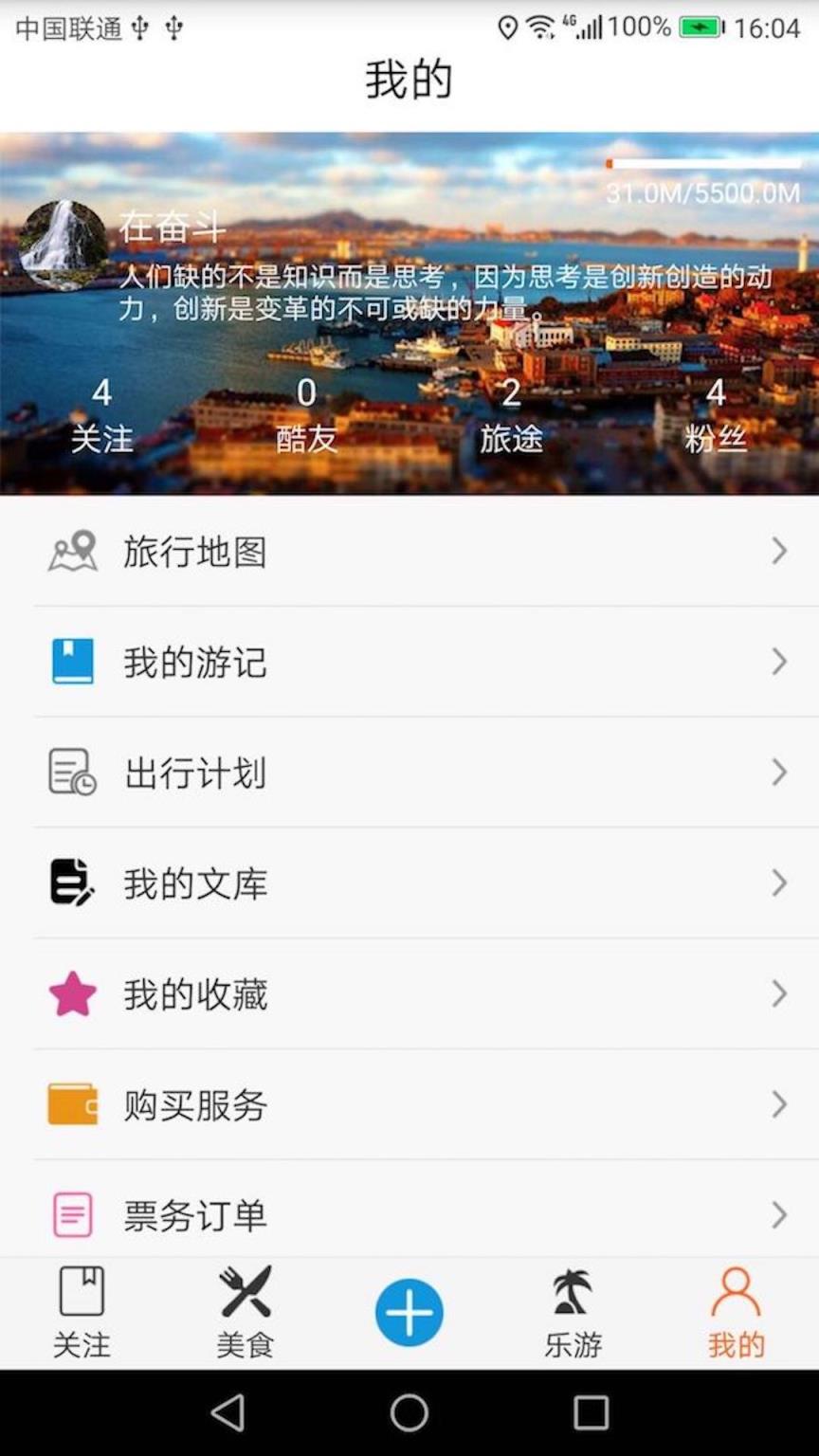Tap the pink star icon for 我的收藏
819x1456 pixels.
tap(71, 993)
